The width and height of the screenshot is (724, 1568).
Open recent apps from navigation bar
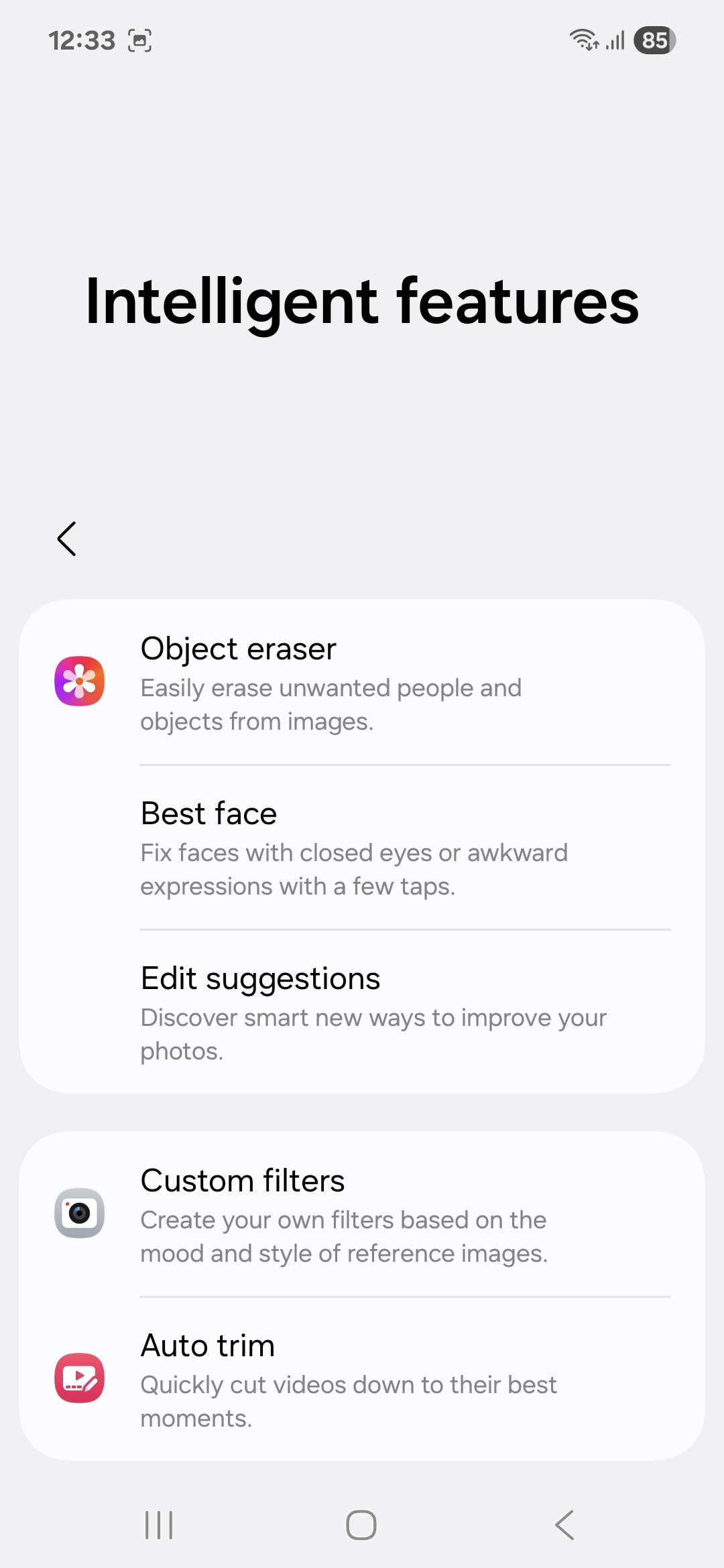[x=159, y=1525]
